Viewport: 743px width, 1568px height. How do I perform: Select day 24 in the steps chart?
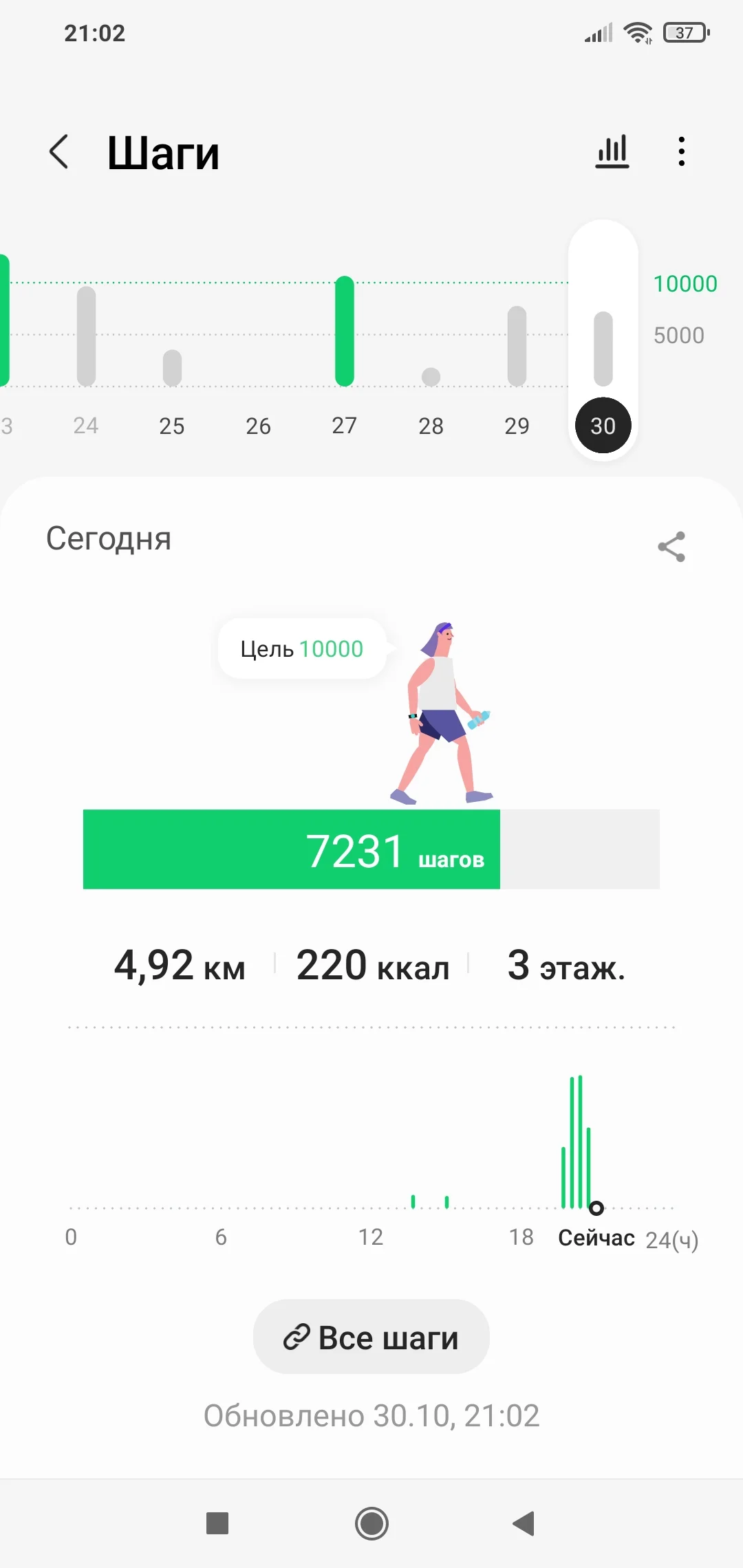coord(86,426)
